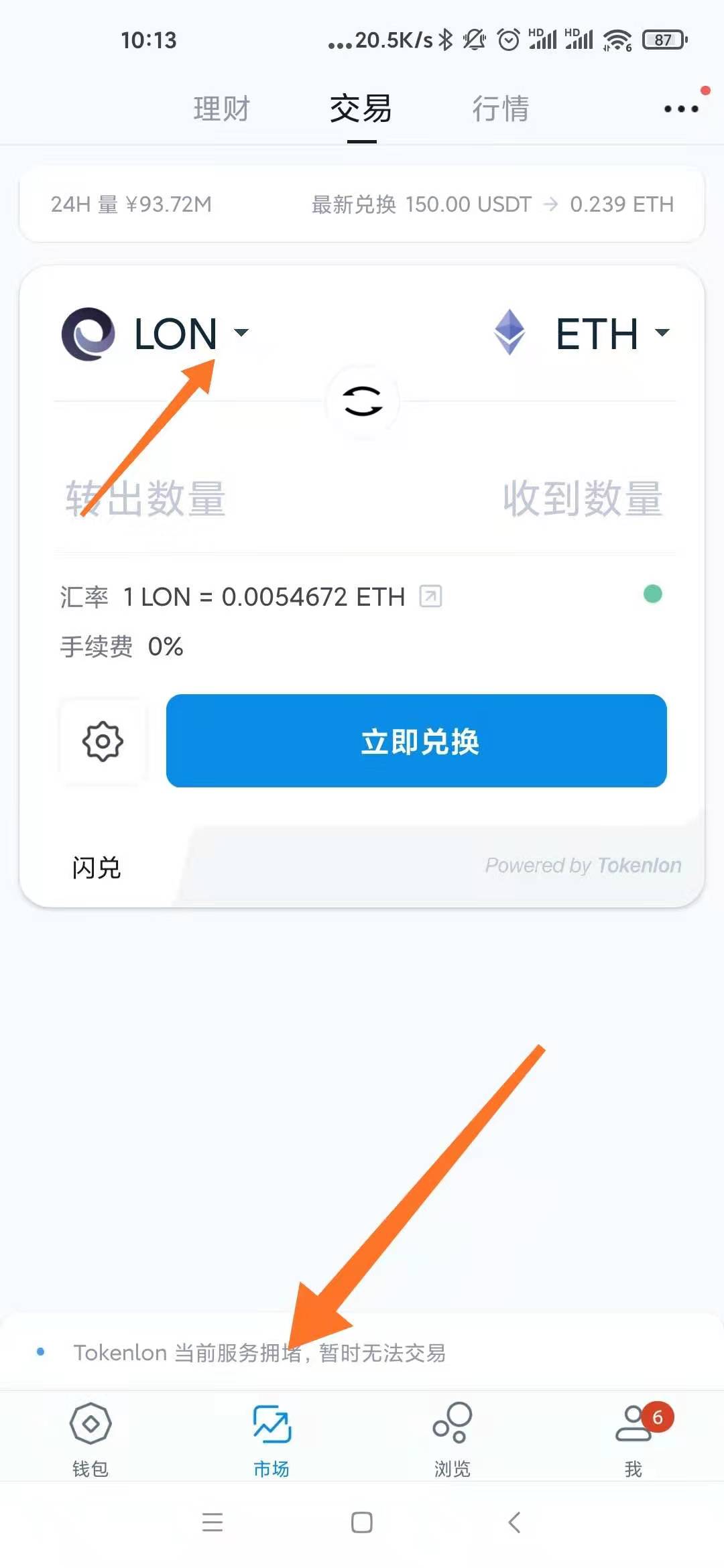Open the 24H volume latest swap banner
This screenshot has width=724, height=1568.
[362, 204]
